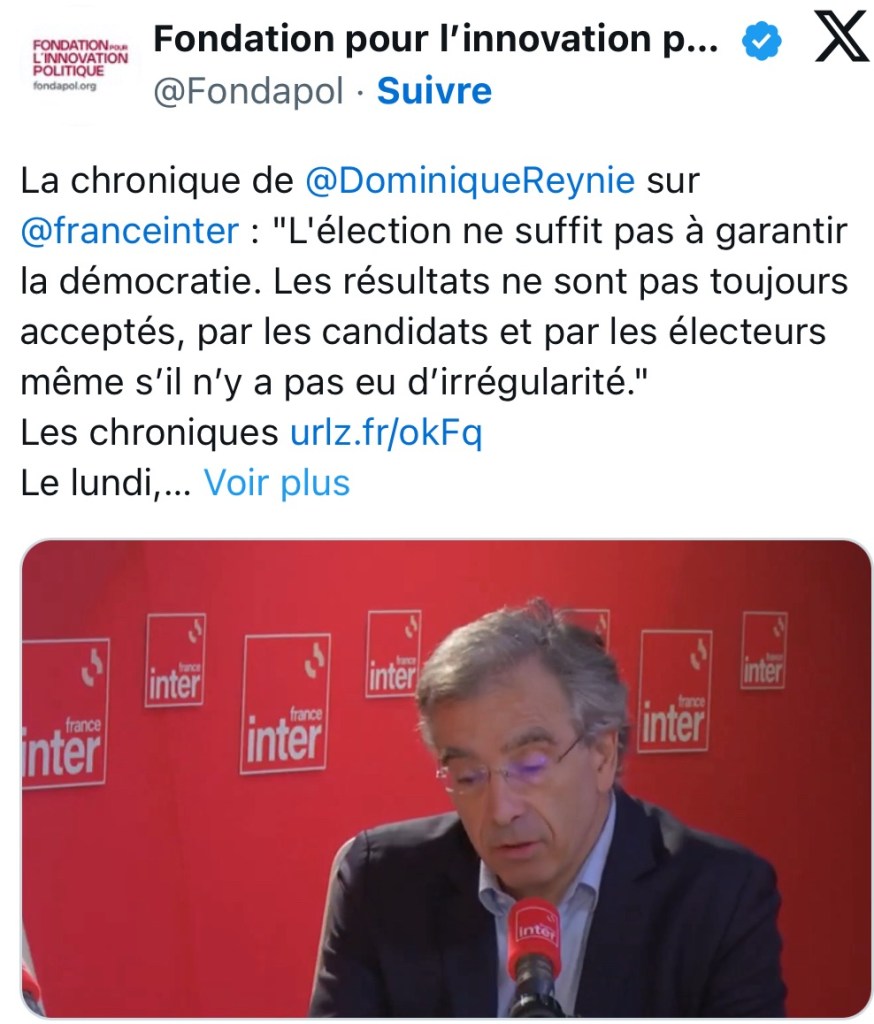Open the @DominiqueReynie mention
Image resolution: width=874 pixels, height=1024 pixels.
[469, 182]
